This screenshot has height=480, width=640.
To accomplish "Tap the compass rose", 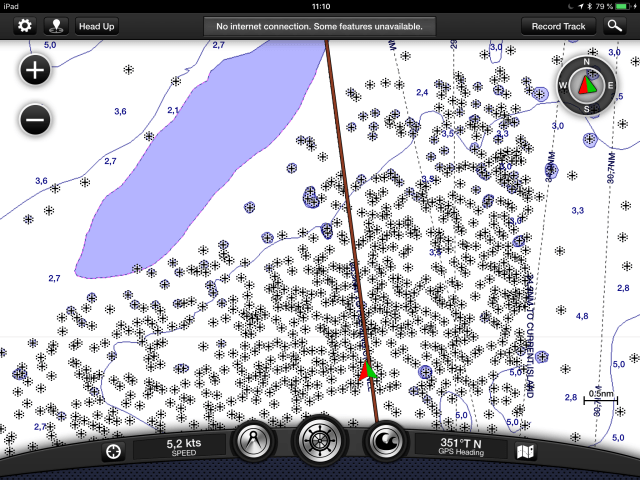I will (x=585, y=85).
